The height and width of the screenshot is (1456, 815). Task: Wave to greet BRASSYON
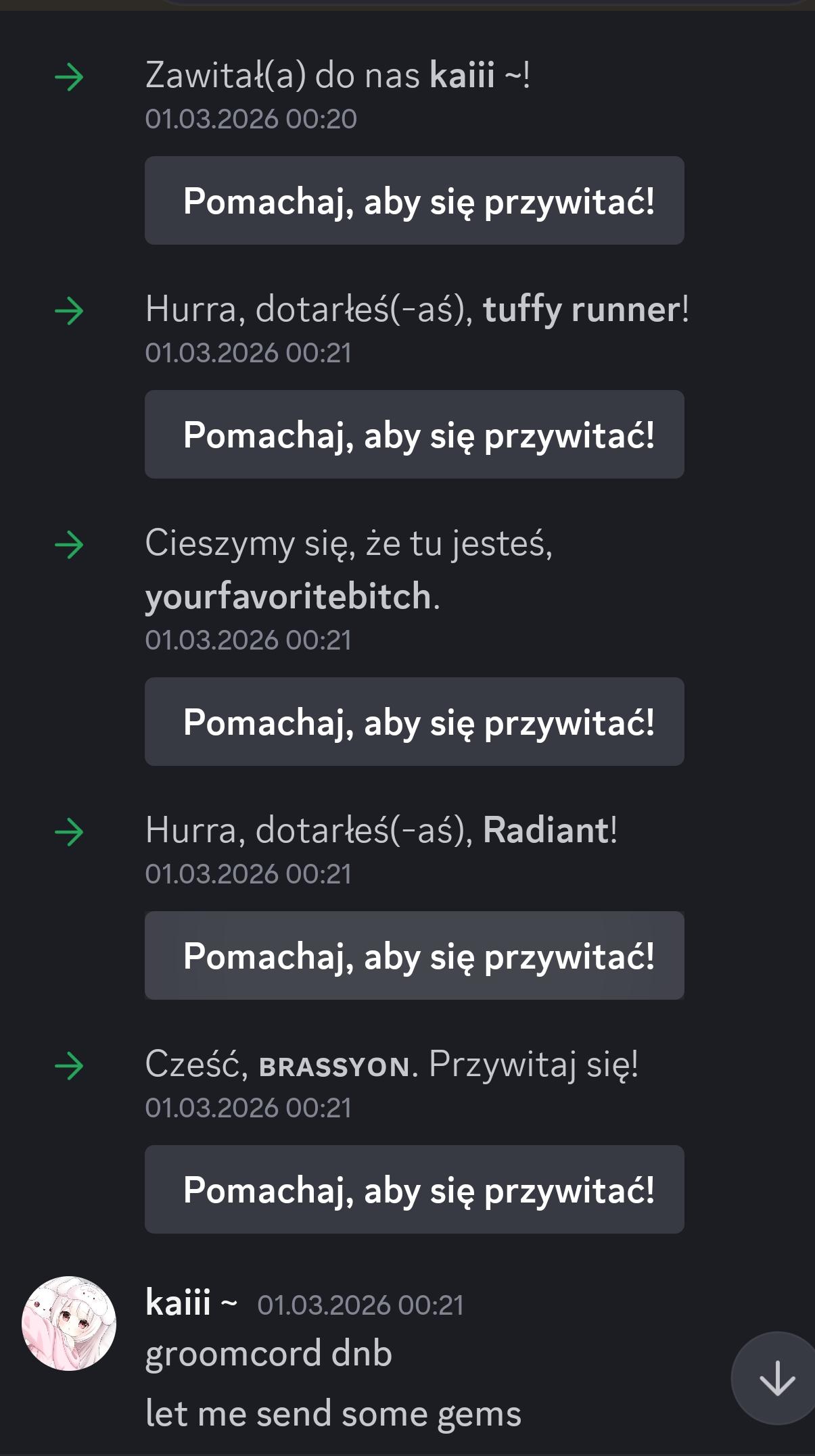(x=414, y=1190)
